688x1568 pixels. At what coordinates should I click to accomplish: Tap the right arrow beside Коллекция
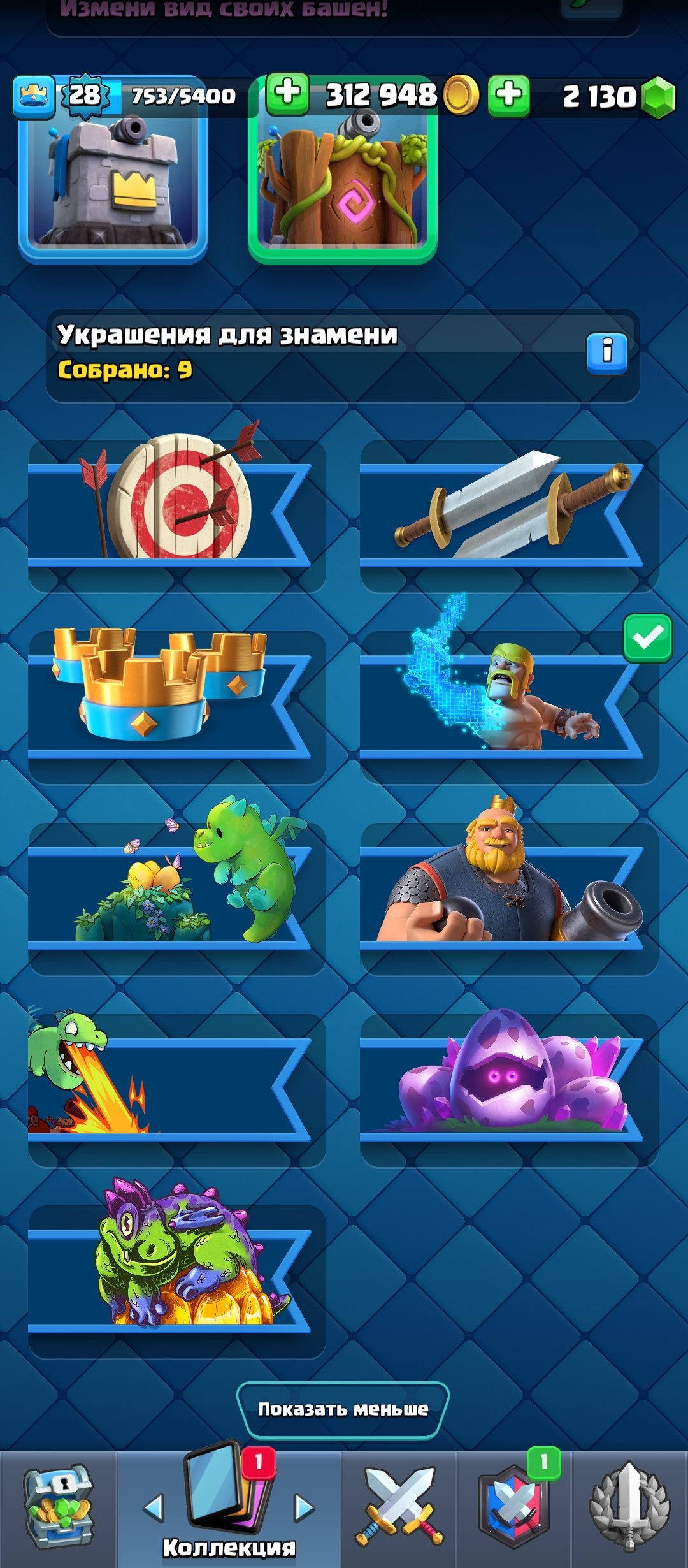pyautogui.click(x=305, y=1508)
